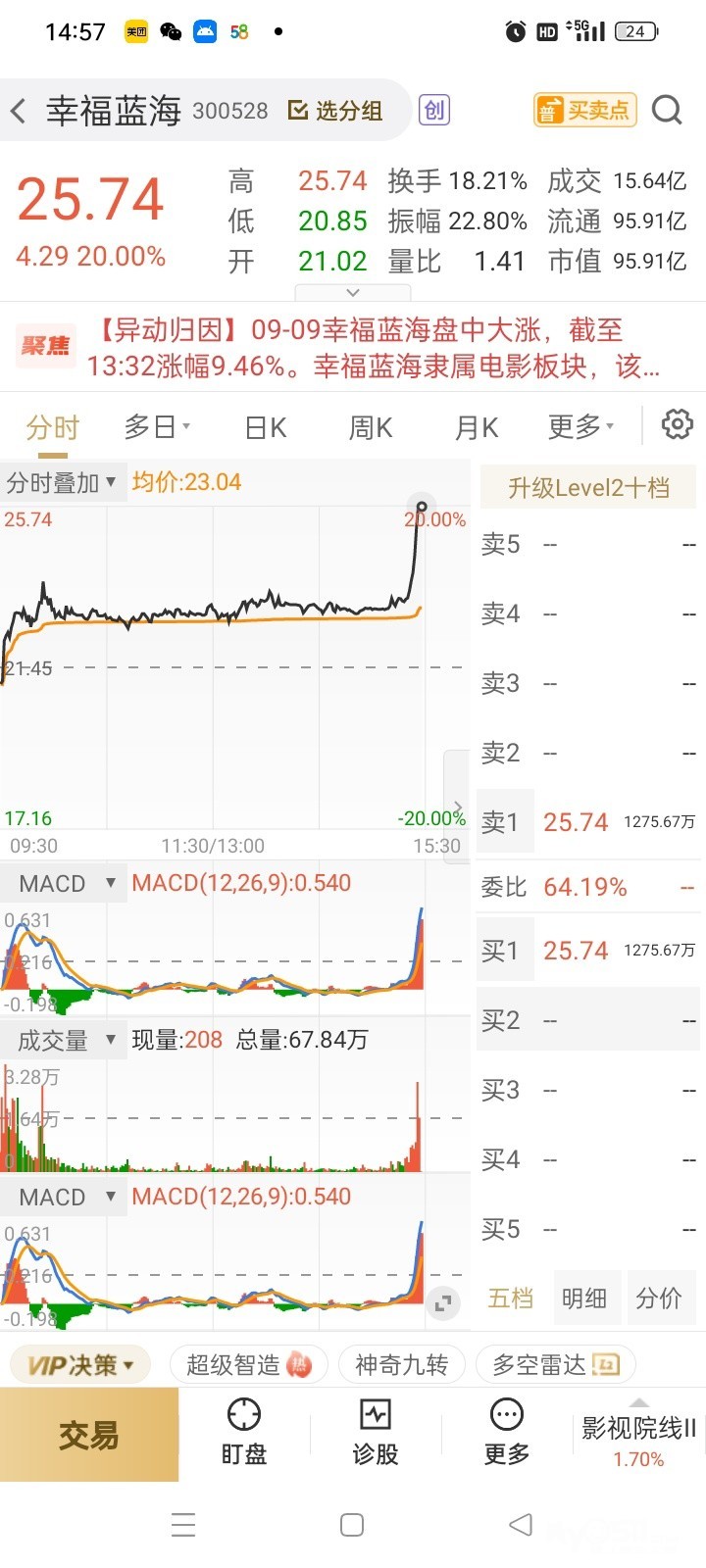Screen dimensions: 706x1568
Task: Open the 更多 chart period dropdown
Action: click(580, 427)
